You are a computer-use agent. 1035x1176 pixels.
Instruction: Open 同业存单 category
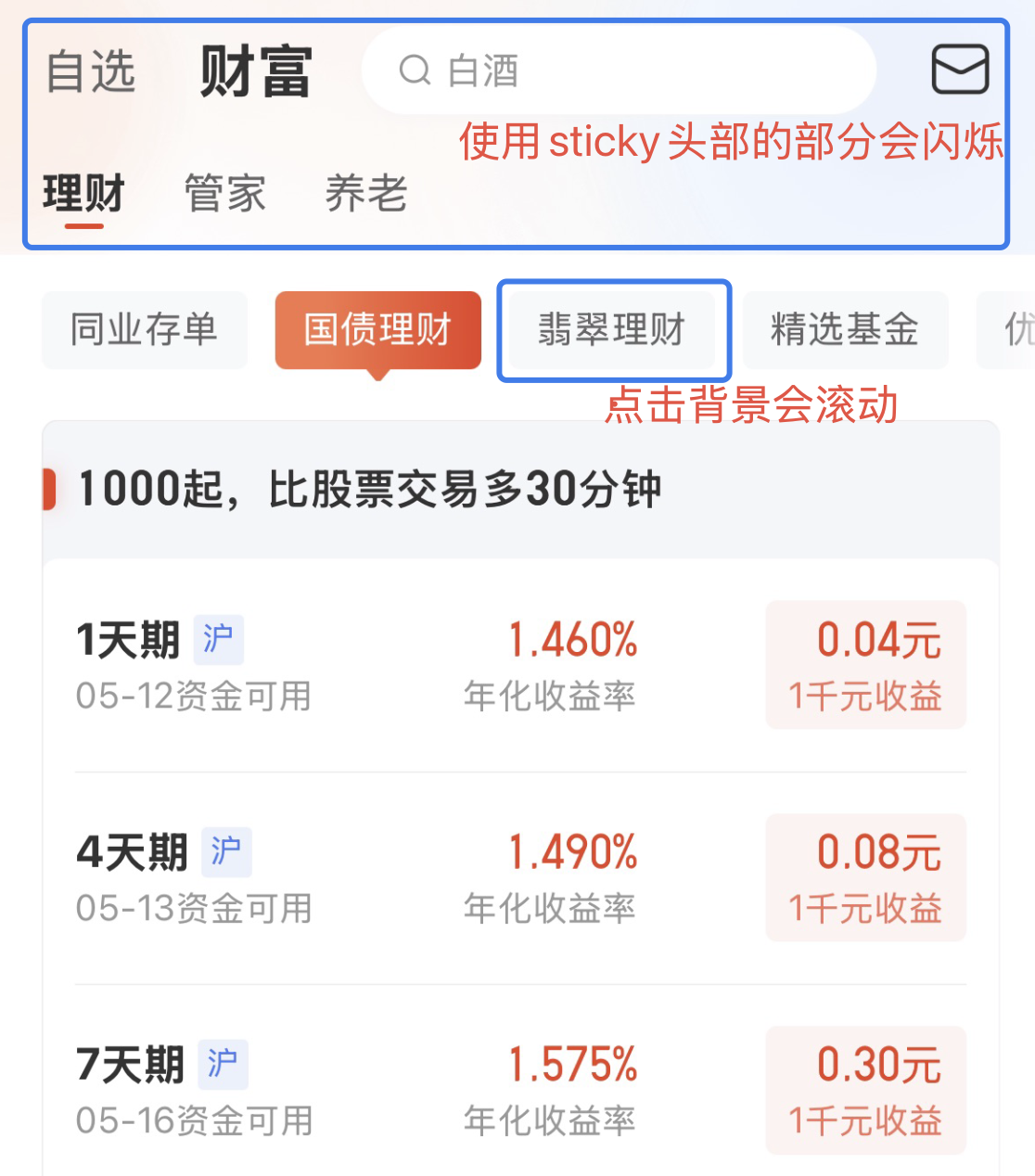click(143, 330)
